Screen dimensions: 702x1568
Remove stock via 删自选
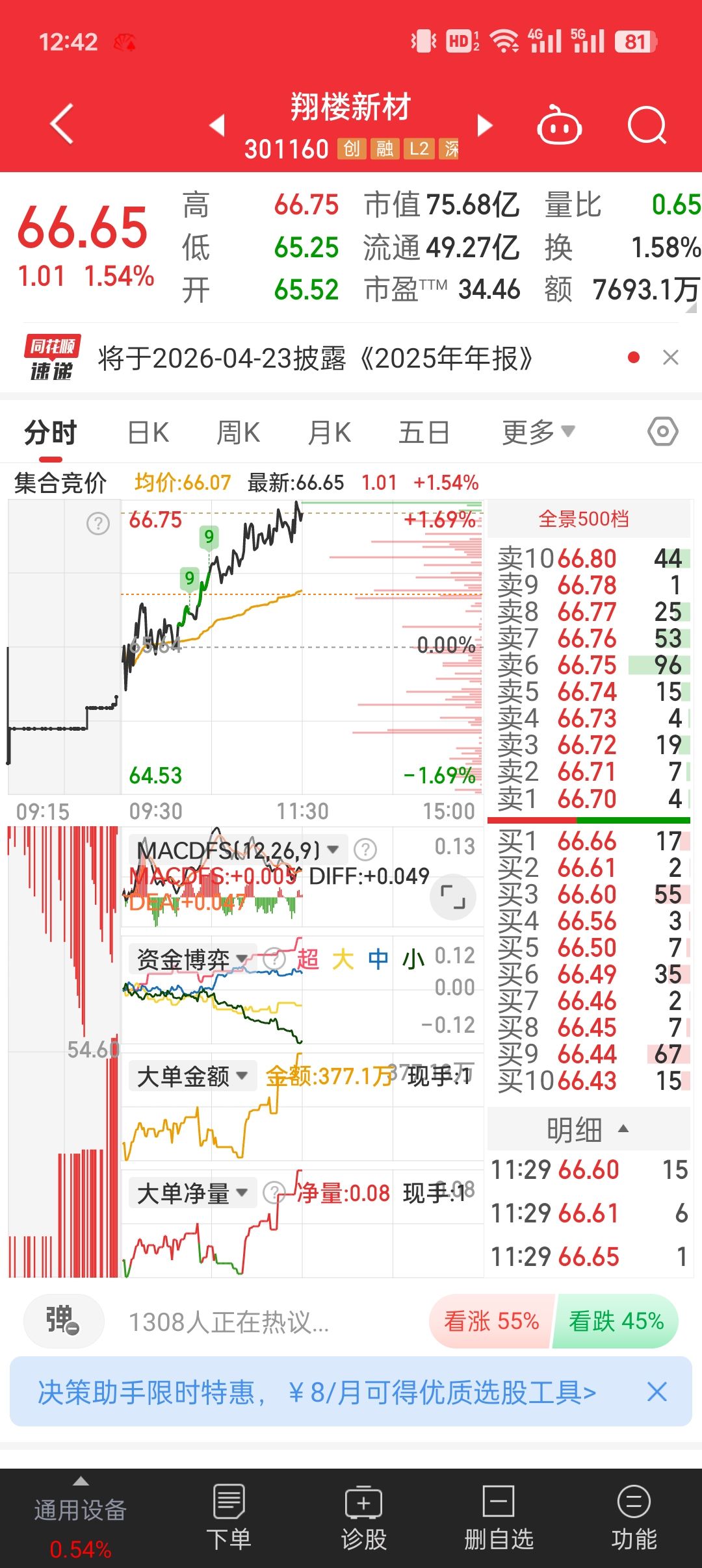tap(499, 1518)
